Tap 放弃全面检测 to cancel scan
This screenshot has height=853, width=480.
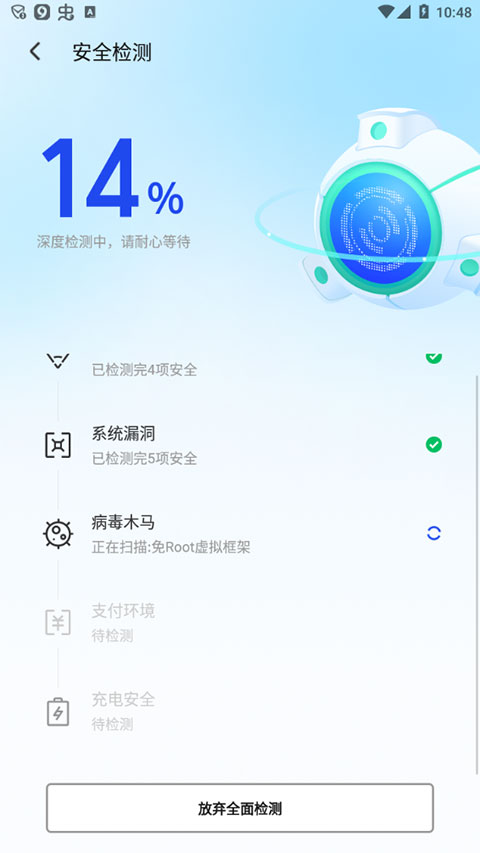pos(240,808)
